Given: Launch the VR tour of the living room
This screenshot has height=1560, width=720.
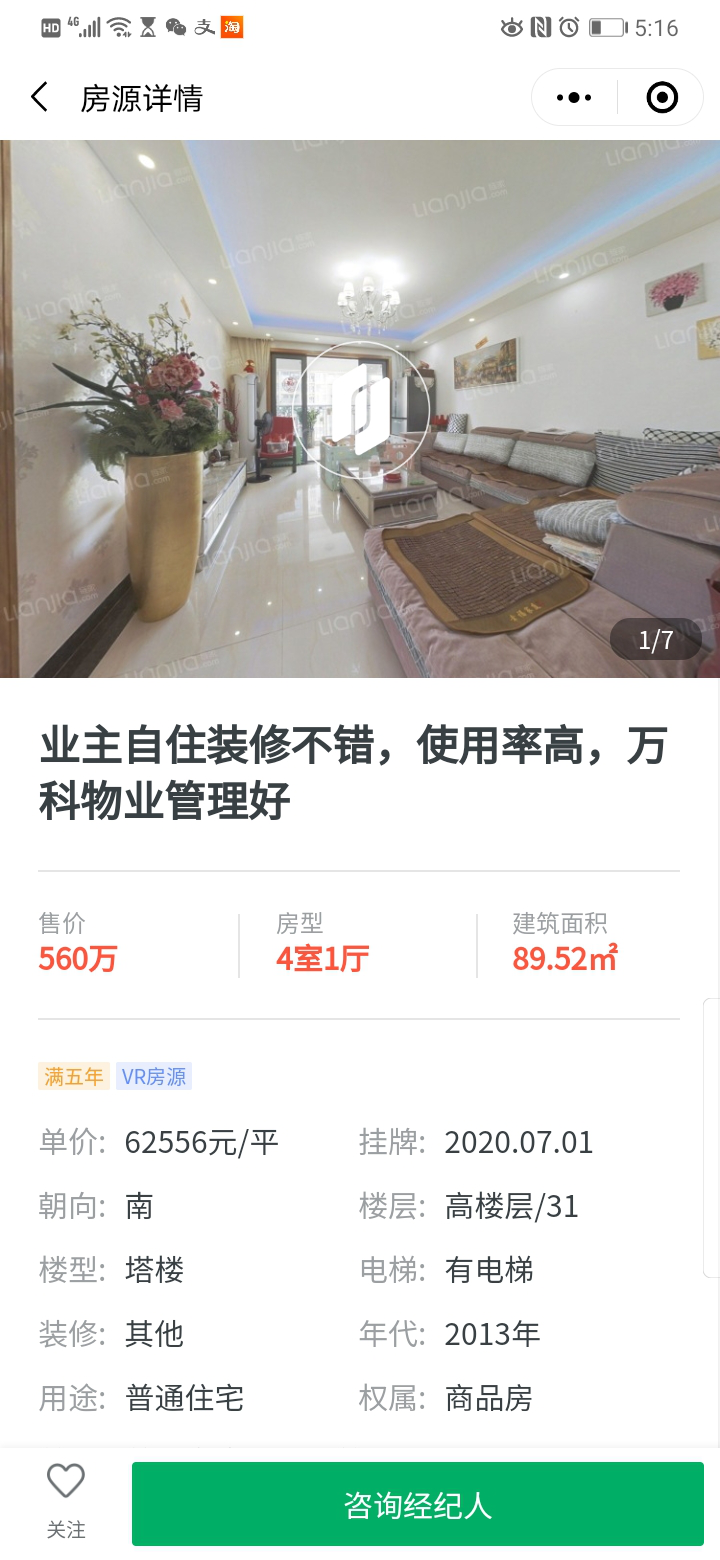Looking at the screenshot, I should tap(361, 408).
